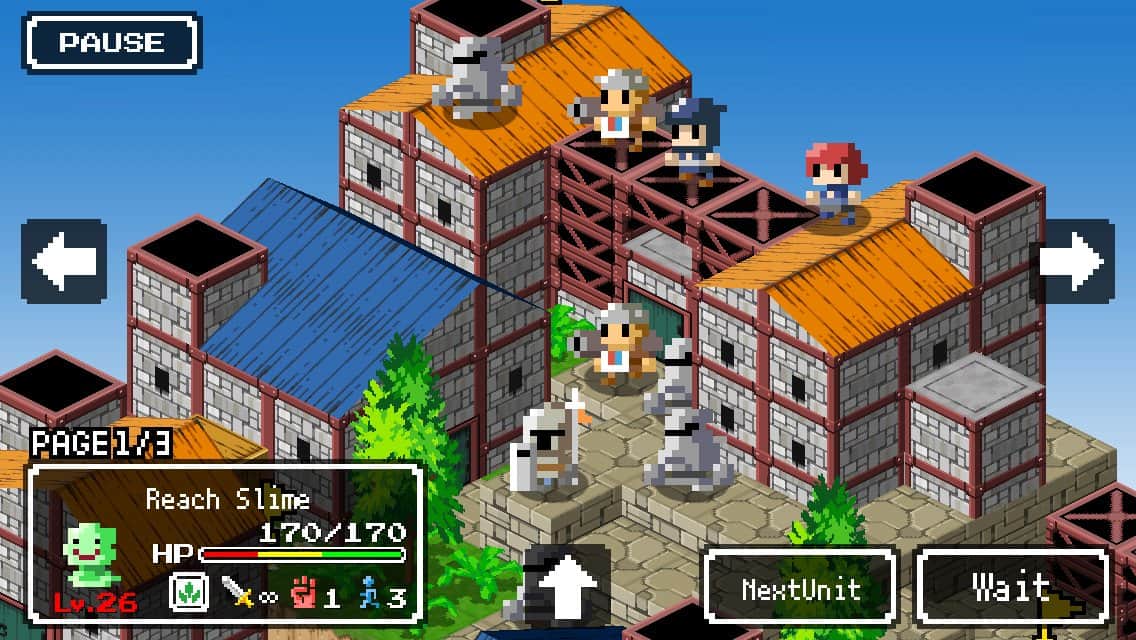Tap the left arrow button
The height and width of the screenshot is (640, 1136).
pos(64,262)
